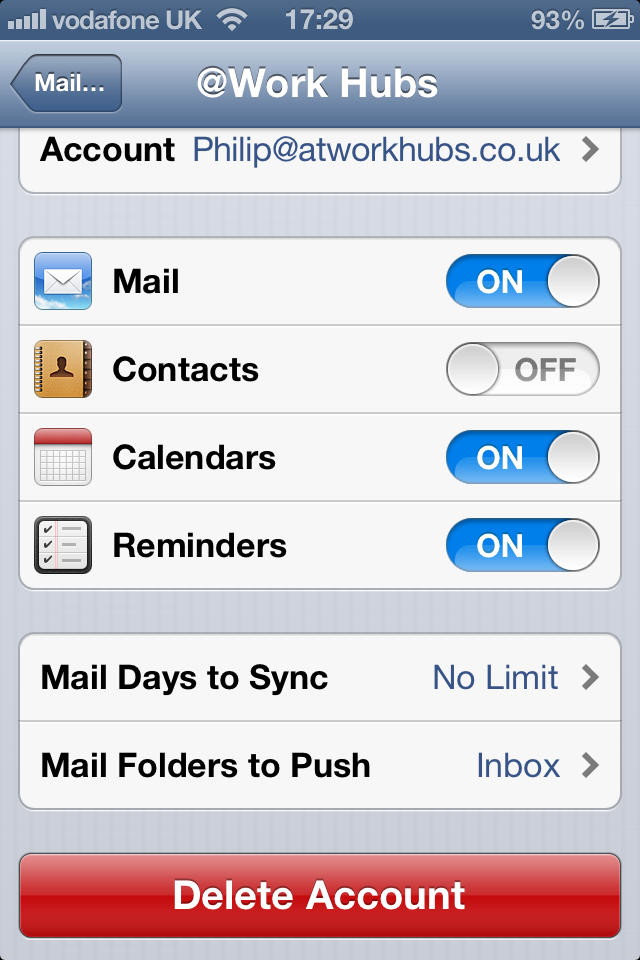Open Mail Folders to Push setting
Viewport: 640px width, 960px height.
(320, 766)
